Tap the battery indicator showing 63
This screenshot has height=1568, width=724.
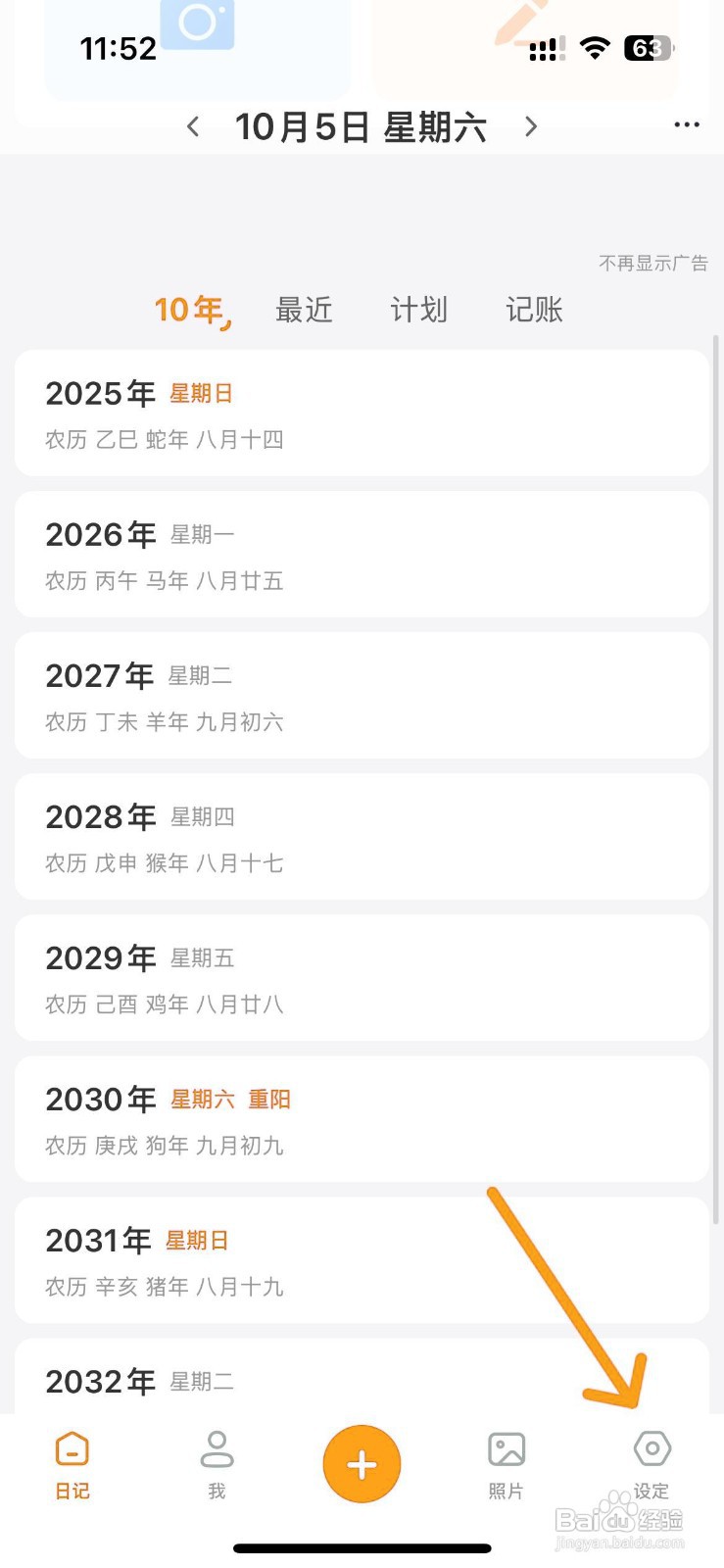648,46
